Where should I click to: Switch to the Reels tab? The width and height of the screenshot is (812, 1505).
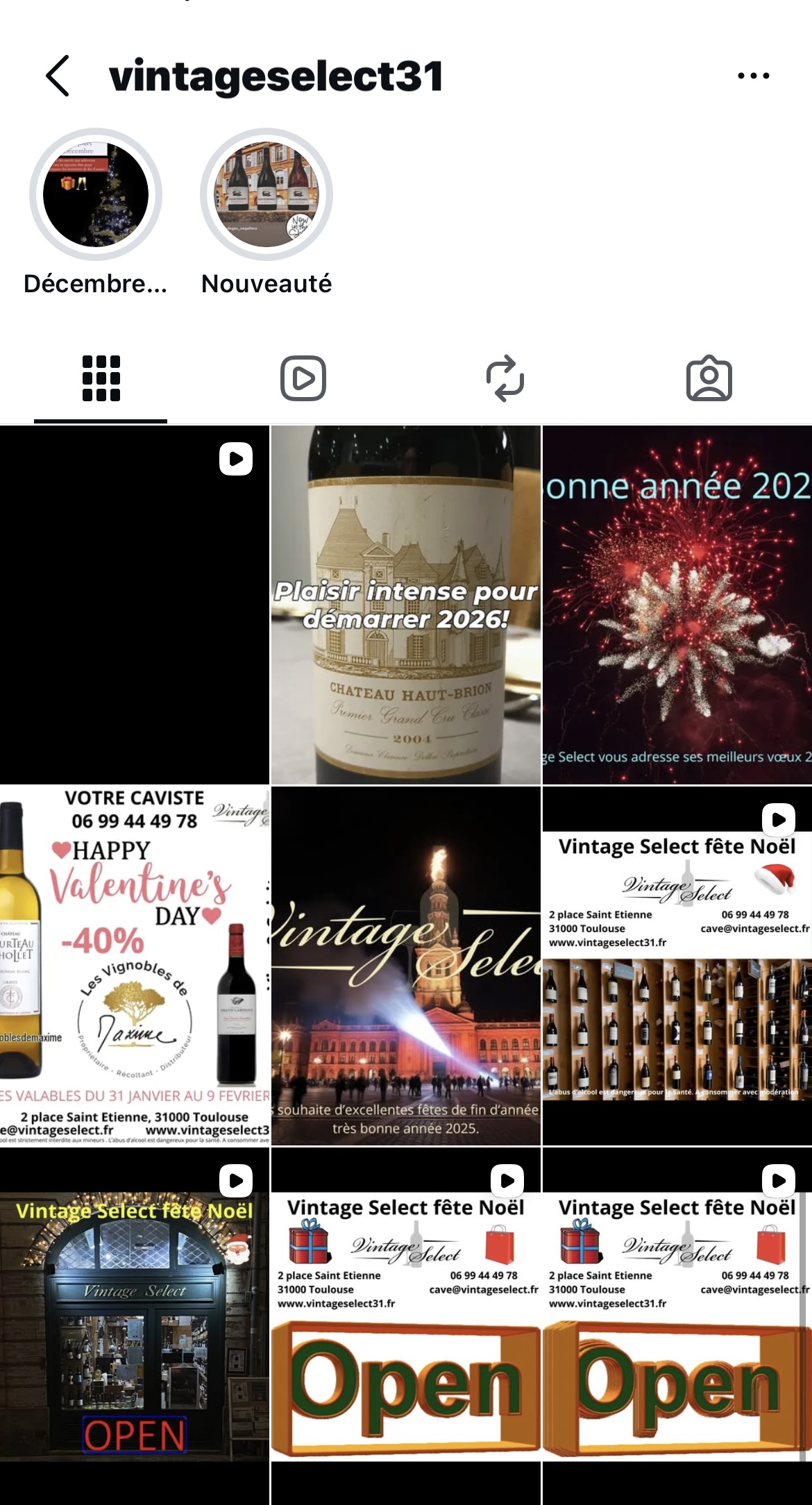point(303,378)
